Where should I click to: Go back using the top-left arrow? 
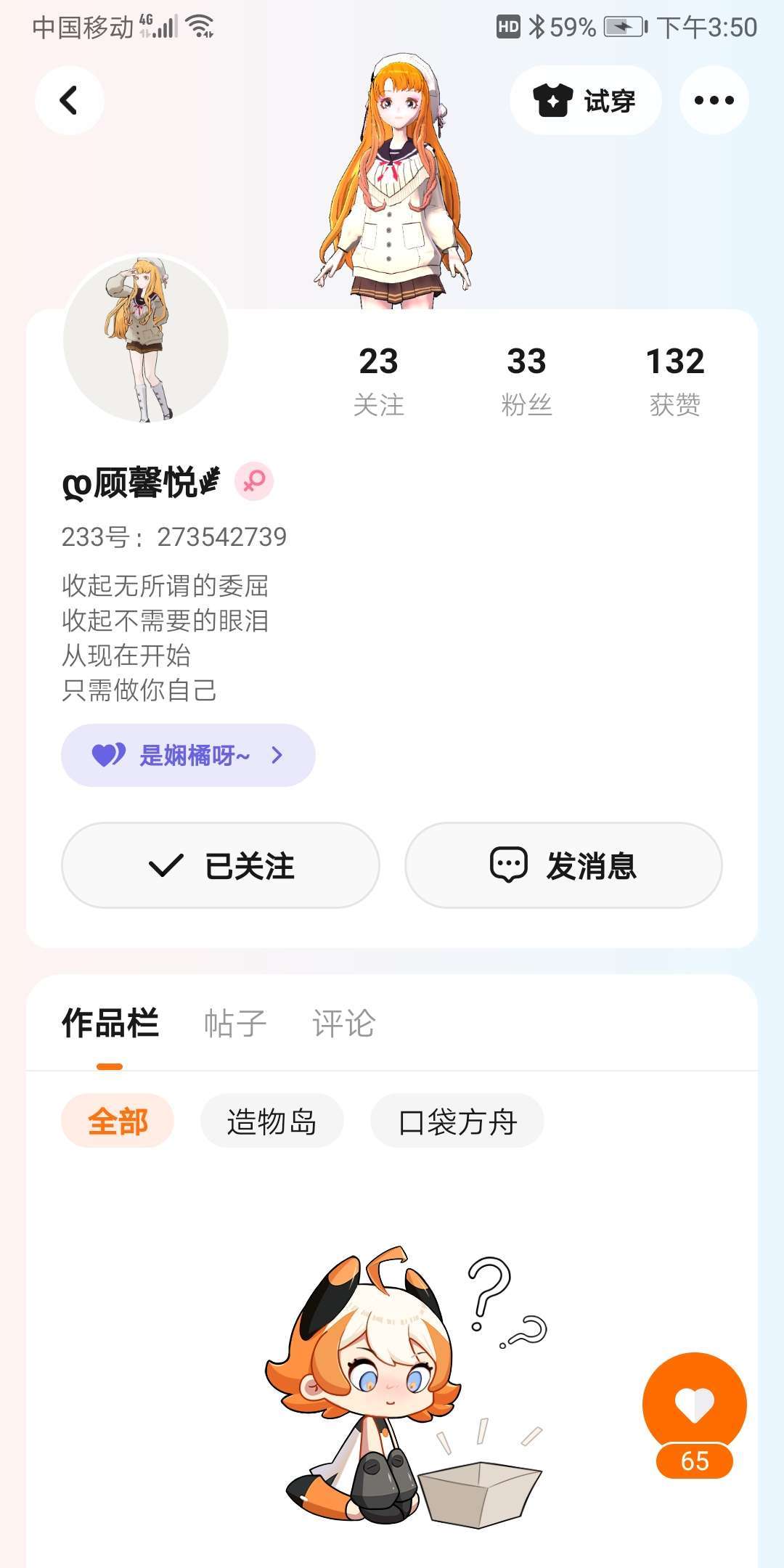tap(69, 100)
